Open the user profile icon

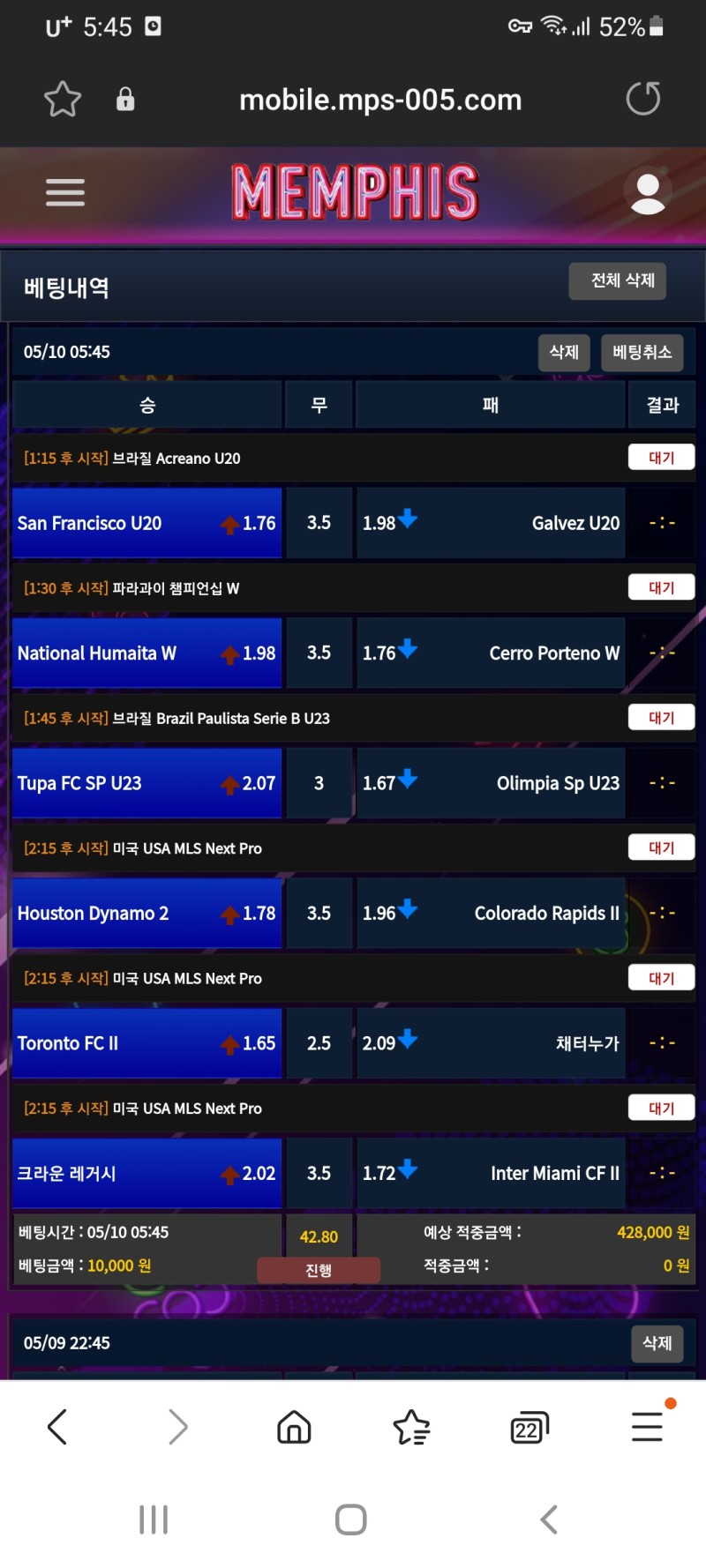click(647, 193)
